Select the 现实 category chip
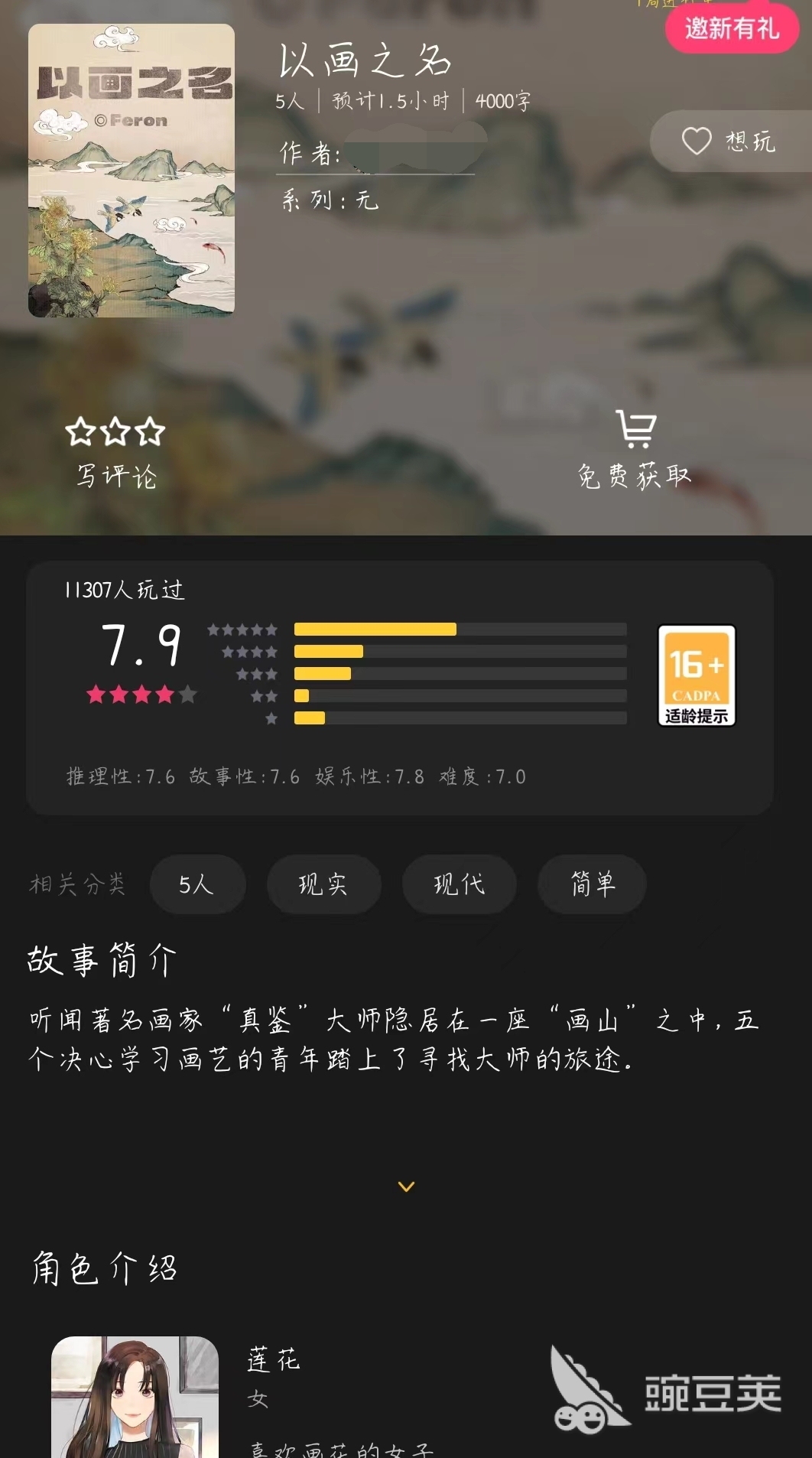812x1458 pixels. 323,884
